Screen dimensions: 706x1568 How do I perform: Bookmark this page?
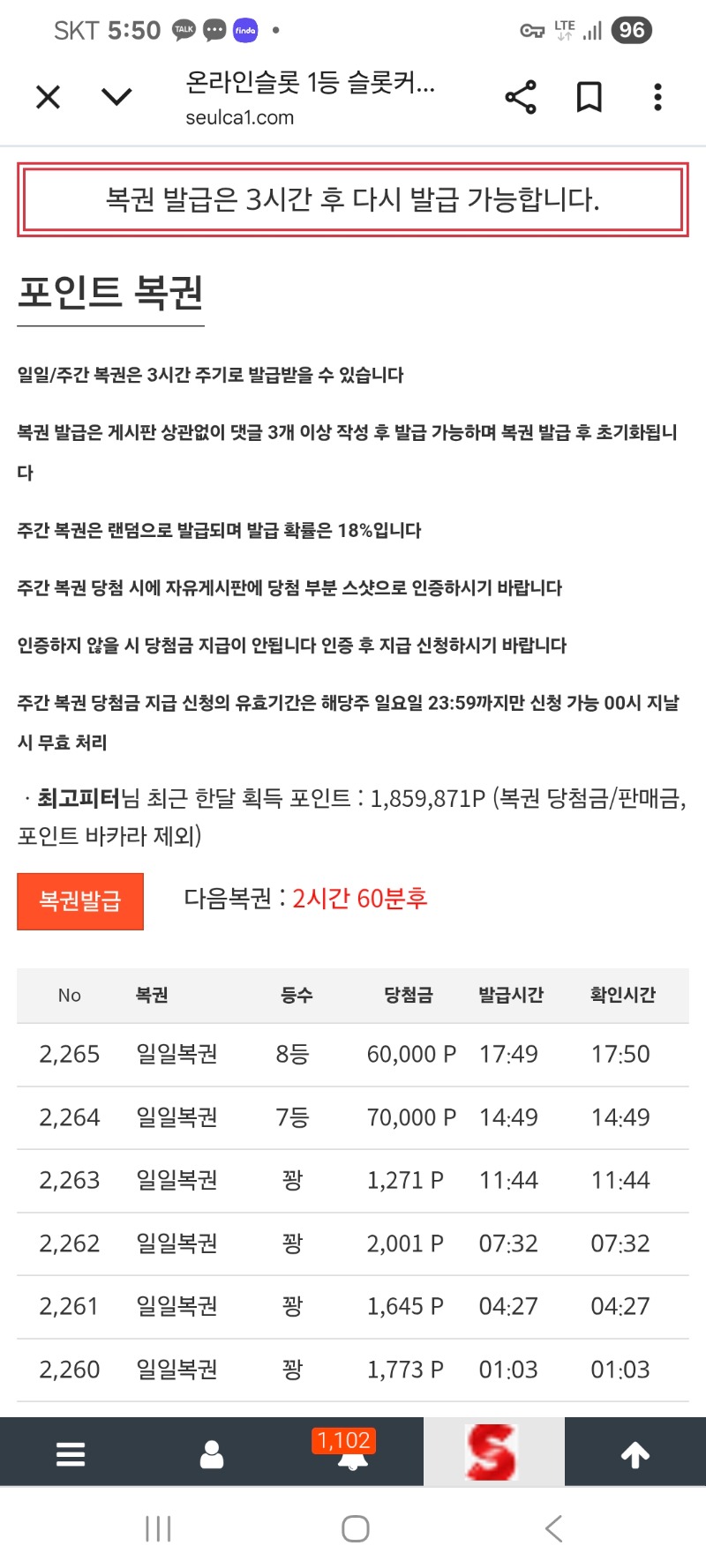tap(589, 97)
